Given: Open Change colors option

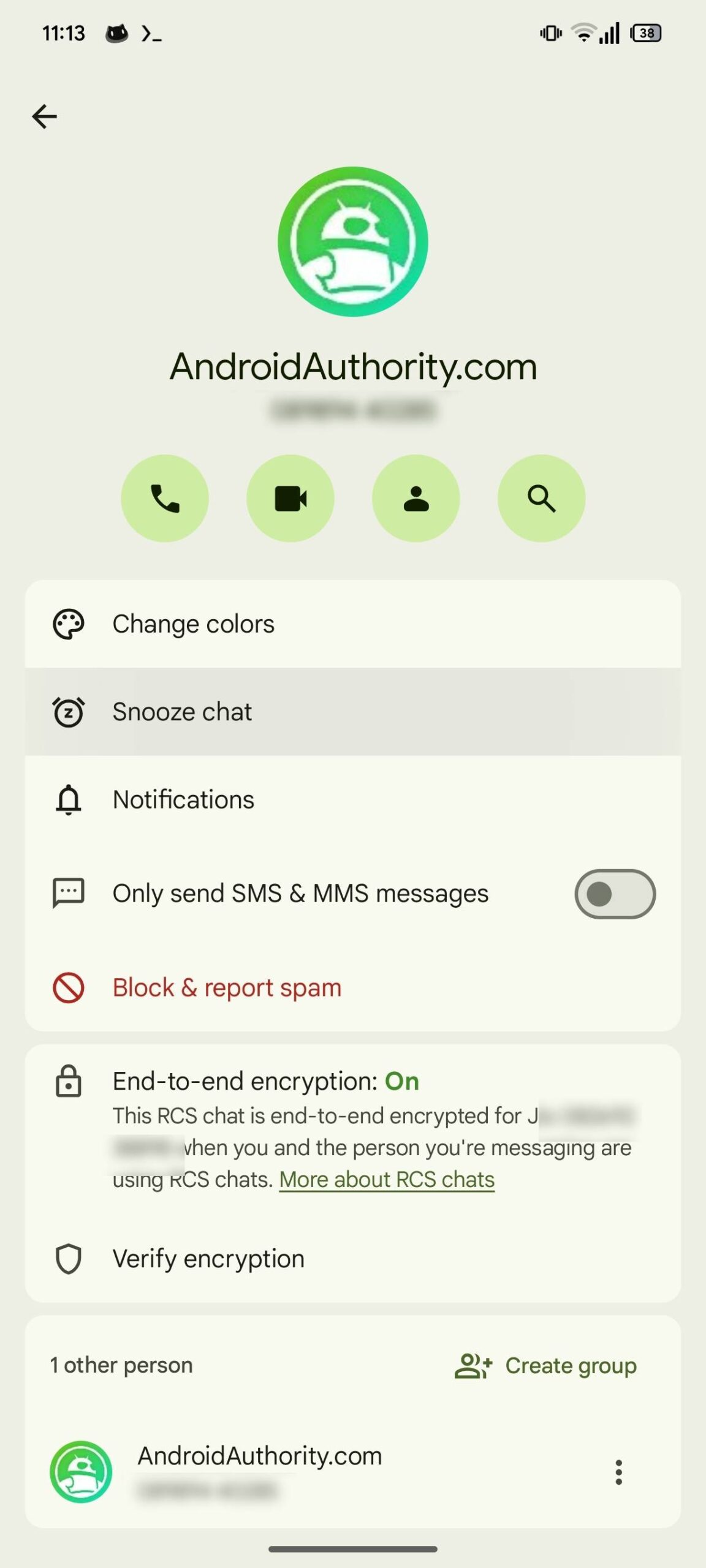Looking at the screenshot, I should click(353, 624).
